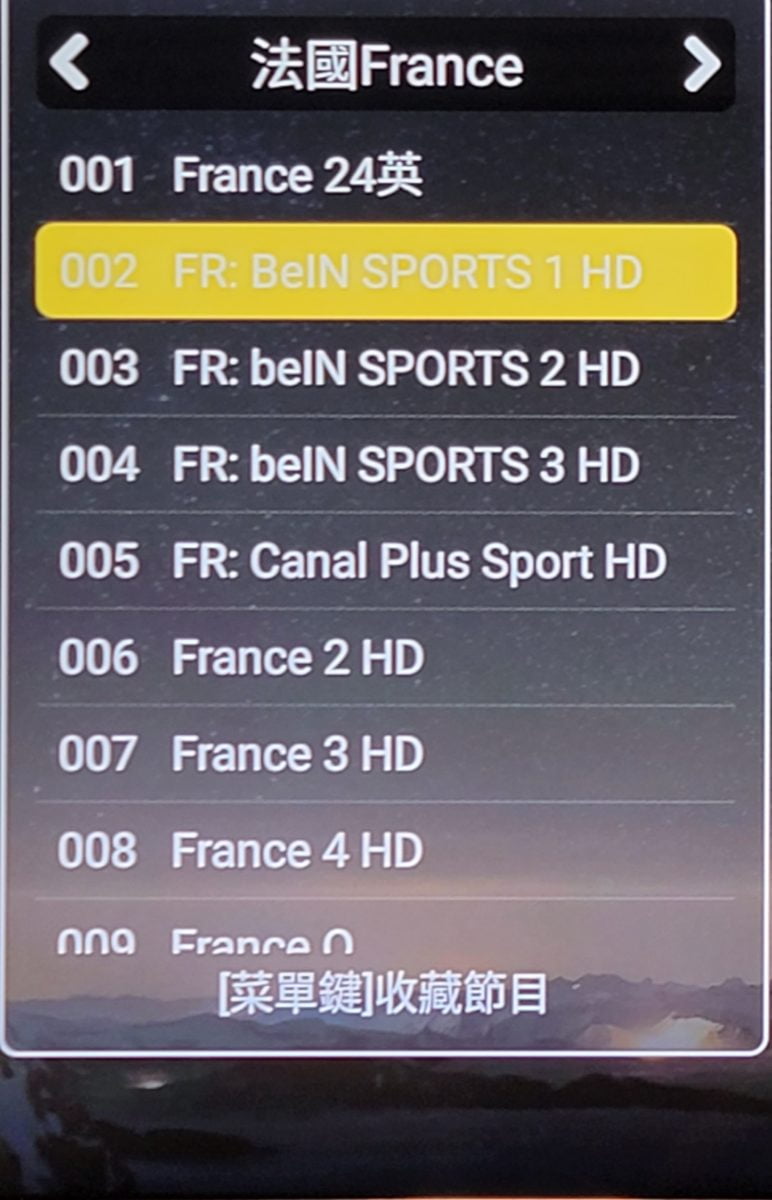Go to the previous channel category
The height and width of the screenshot is (1200, 772).
point(69,65)
